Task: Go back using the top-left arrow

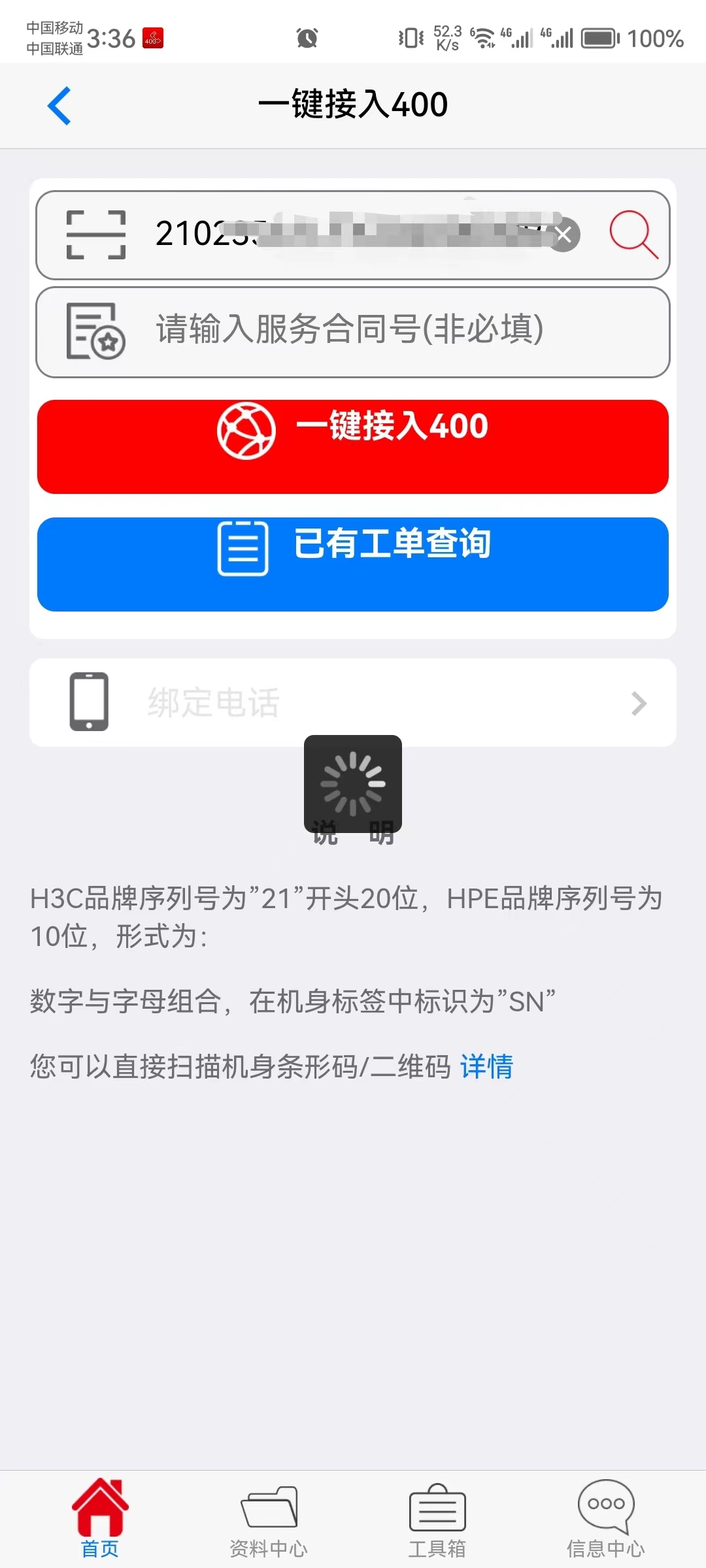Action: (x=59, y=105)
